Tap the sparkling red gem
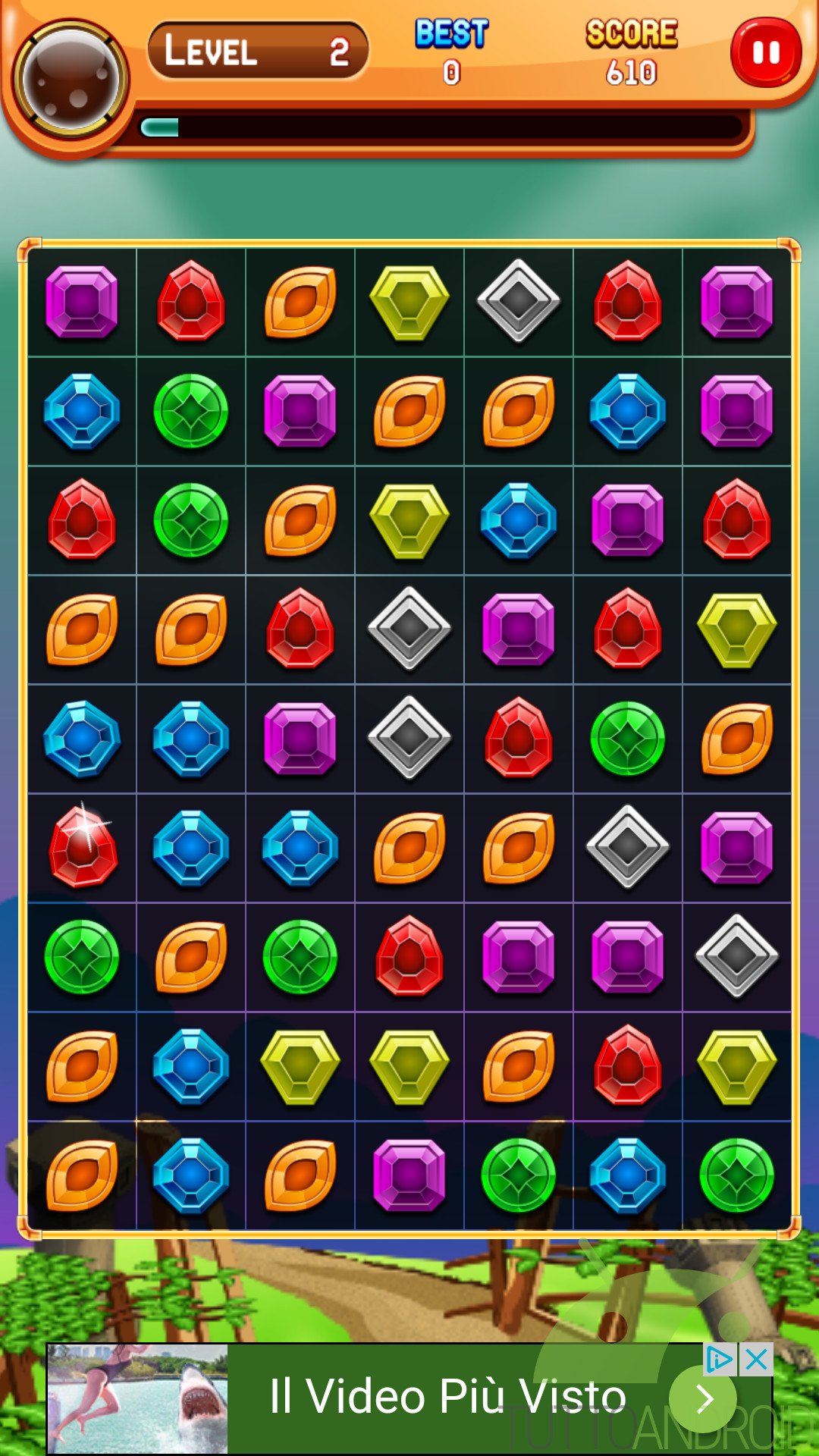 click(83, 846)
